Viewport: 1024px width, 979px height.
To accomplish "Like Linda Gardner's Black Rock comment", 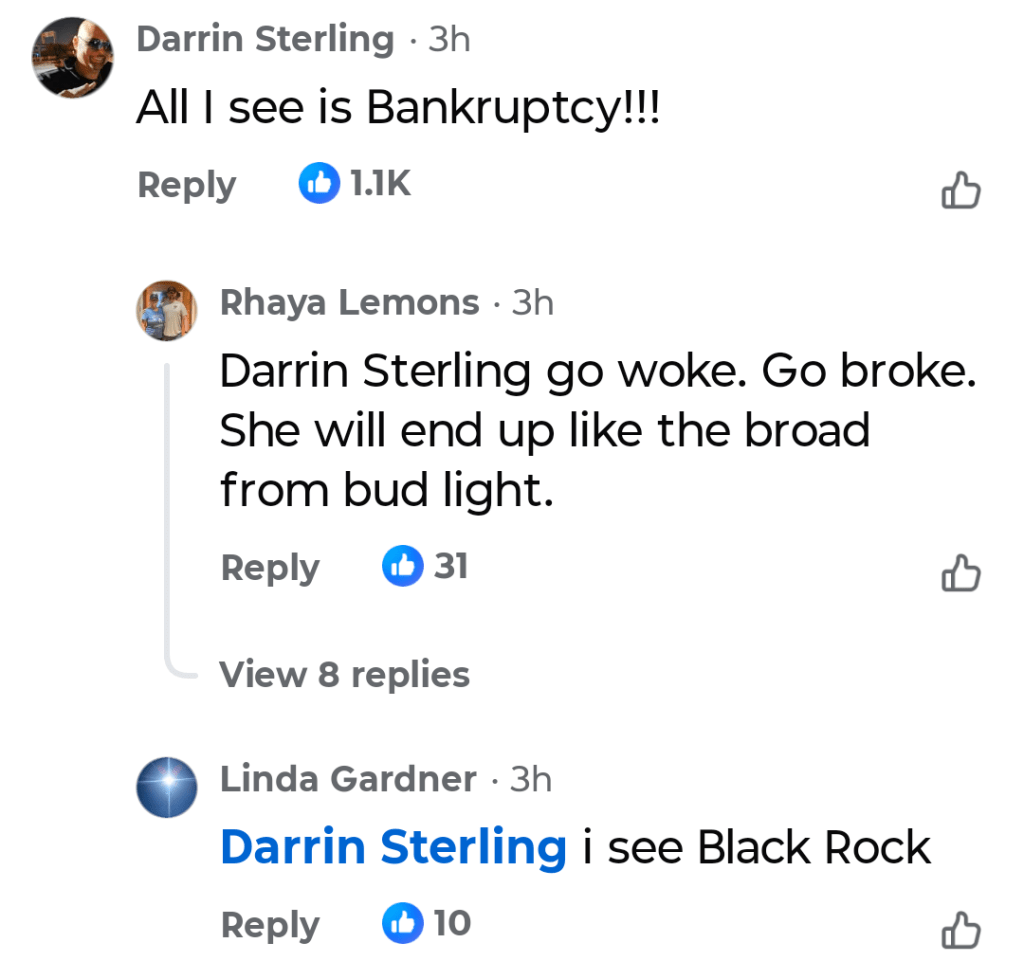I will point(961,930).
